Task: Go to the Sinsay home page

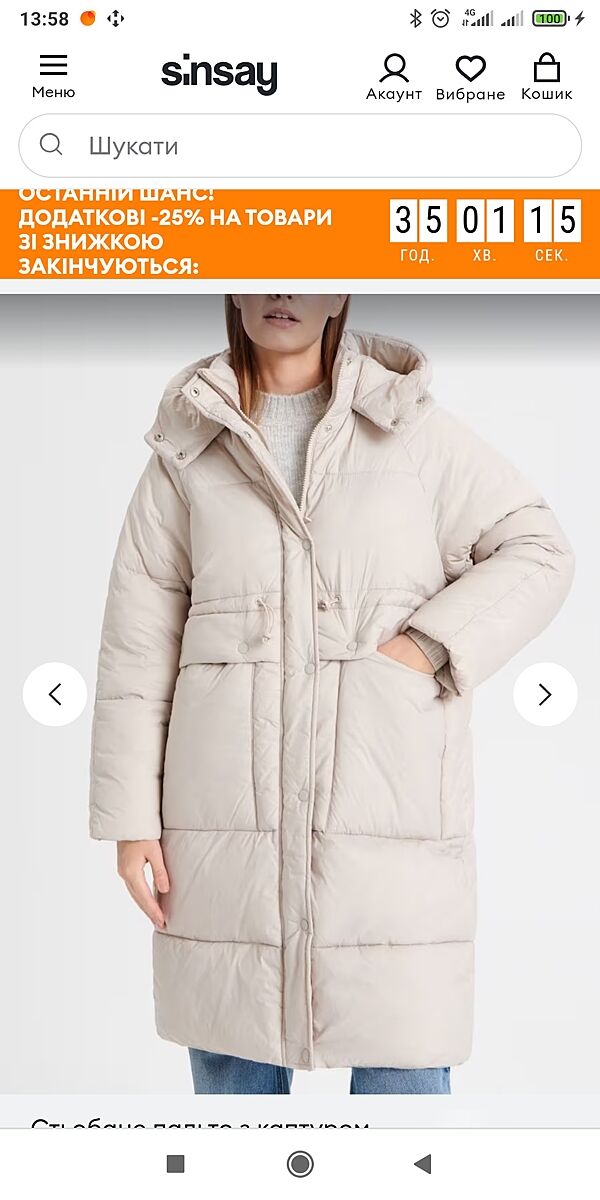Action: pos(219,75)
